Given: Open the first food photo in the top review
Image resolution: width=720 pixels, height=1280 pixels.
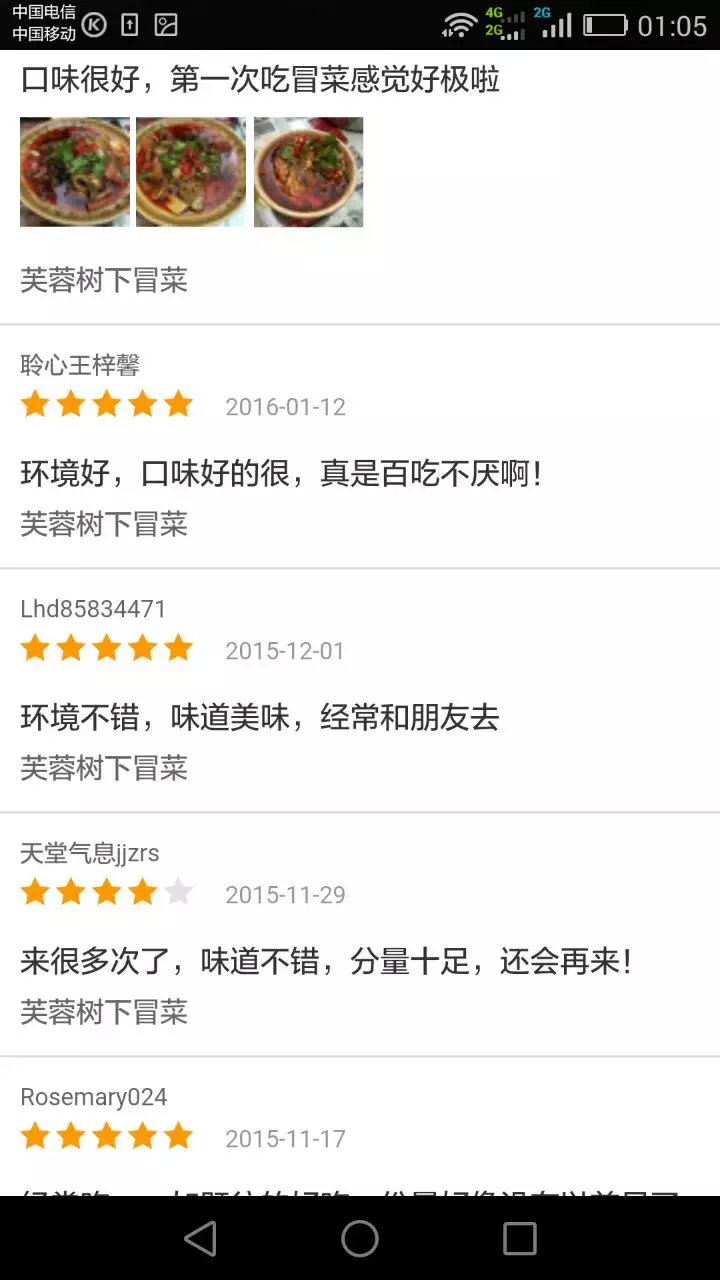Looking at the screenshot, I should 75,172.
